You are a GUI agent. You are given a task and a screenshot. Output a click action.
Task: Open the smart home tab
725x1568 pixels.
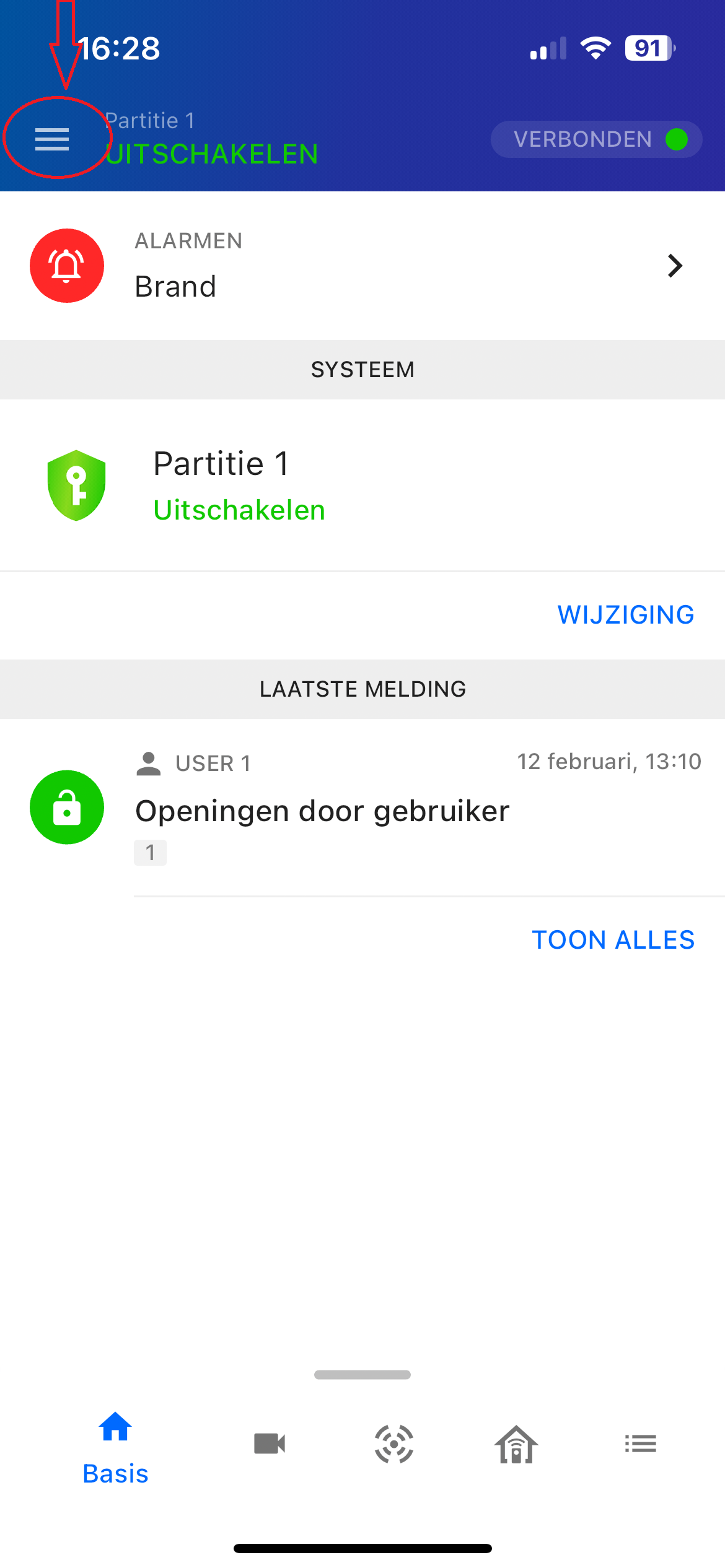point(516,1444)
